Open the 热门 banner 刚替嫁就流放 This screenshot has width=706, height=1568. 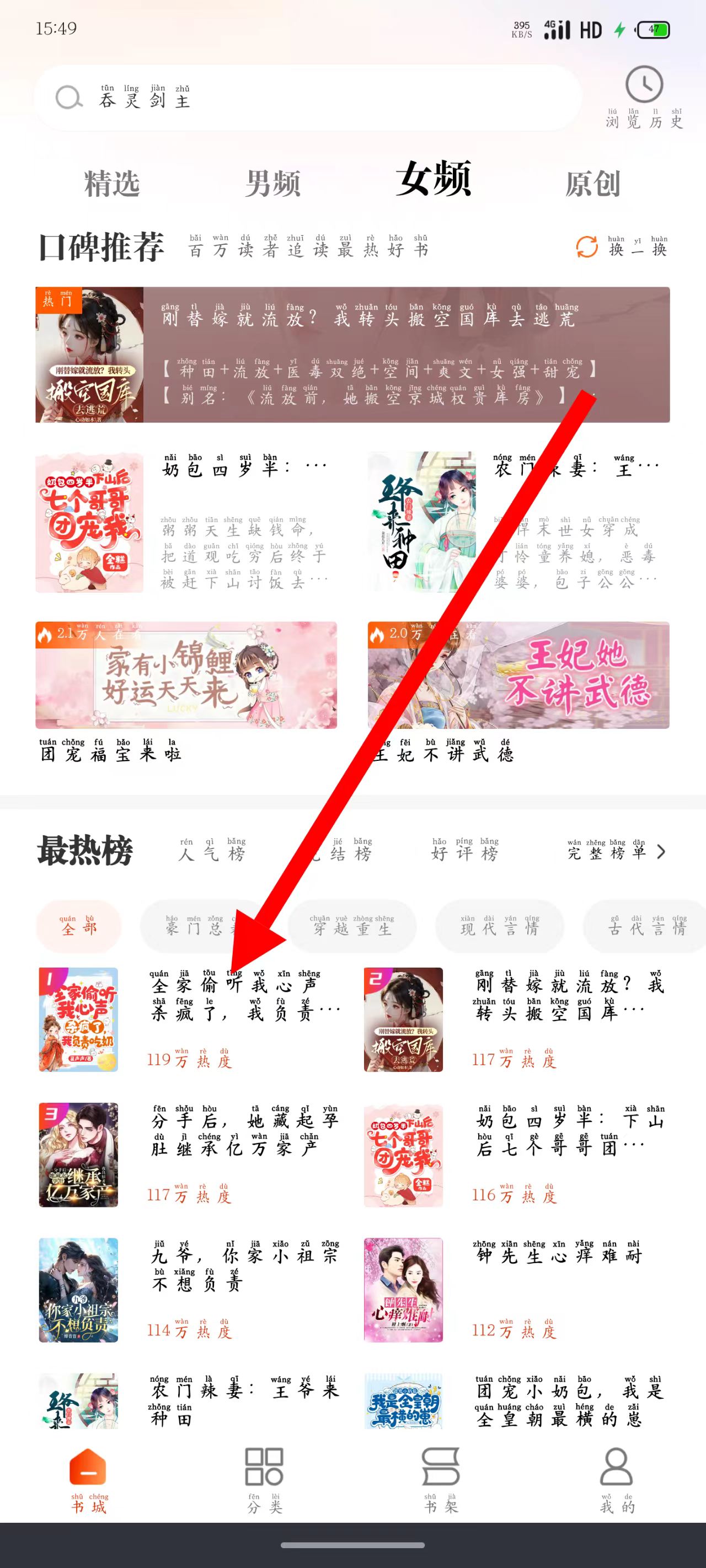[352, 355]
